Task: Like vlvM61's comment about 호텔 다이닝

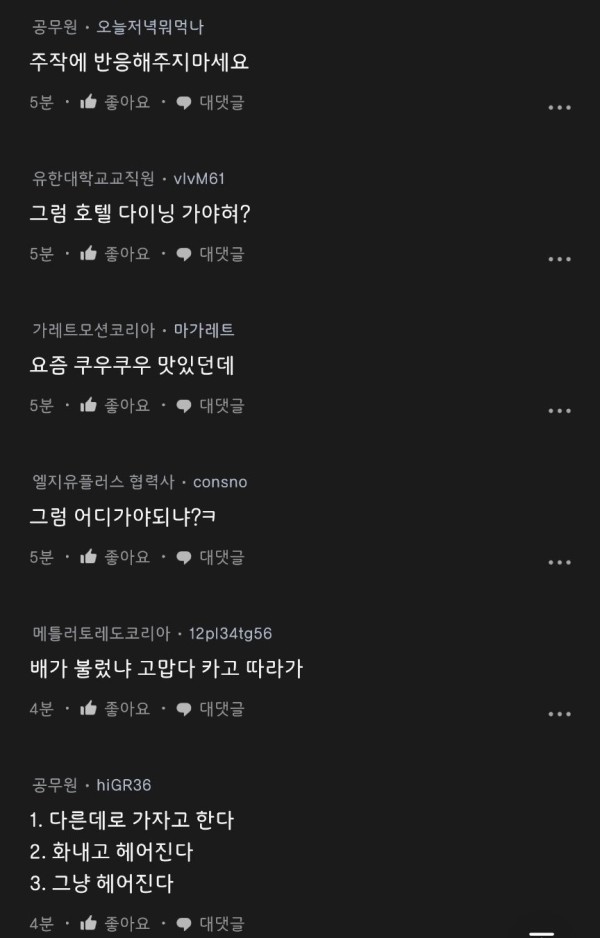Action: tap(114, 254)
